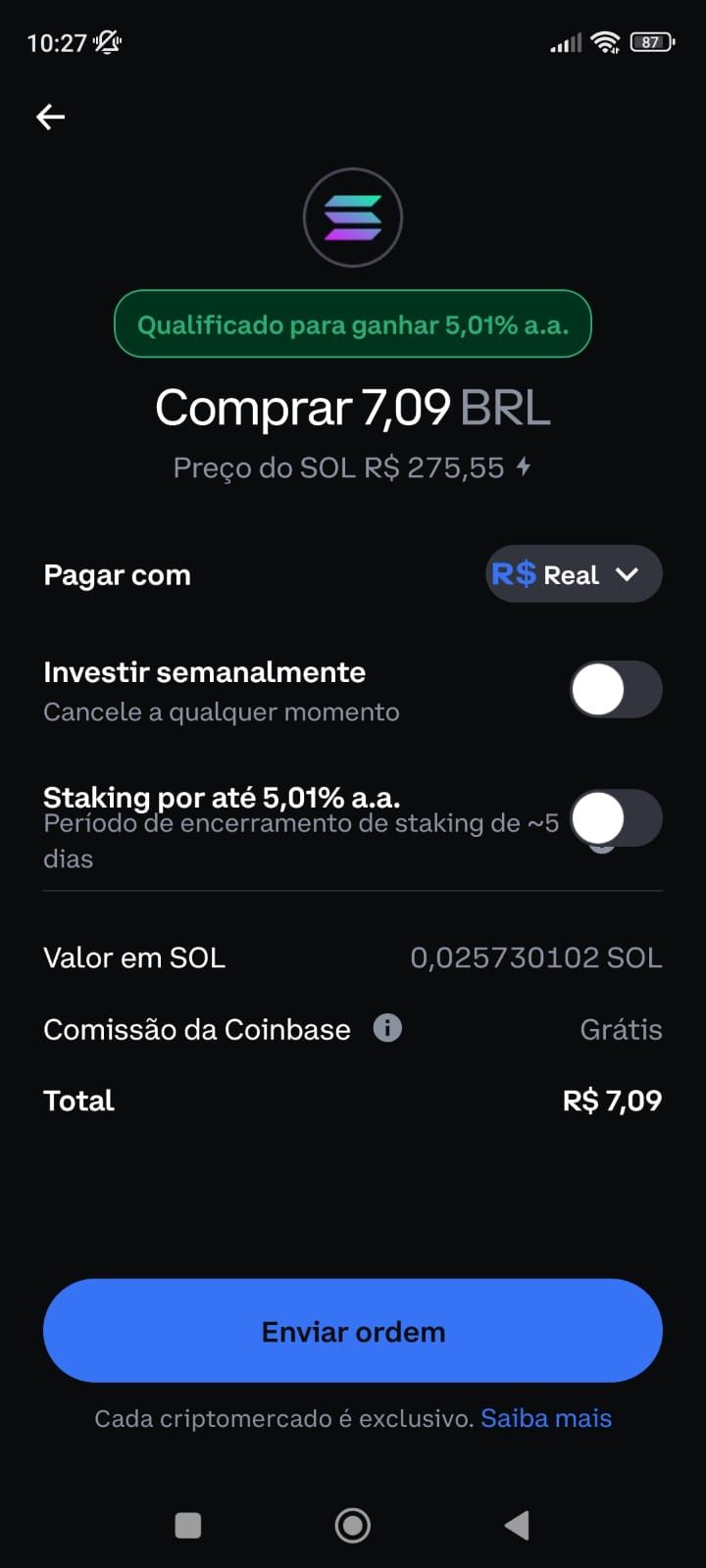This screenshot has height=1568, width=706.
Task: Go back using the top arrow
Action: (51, 118)
